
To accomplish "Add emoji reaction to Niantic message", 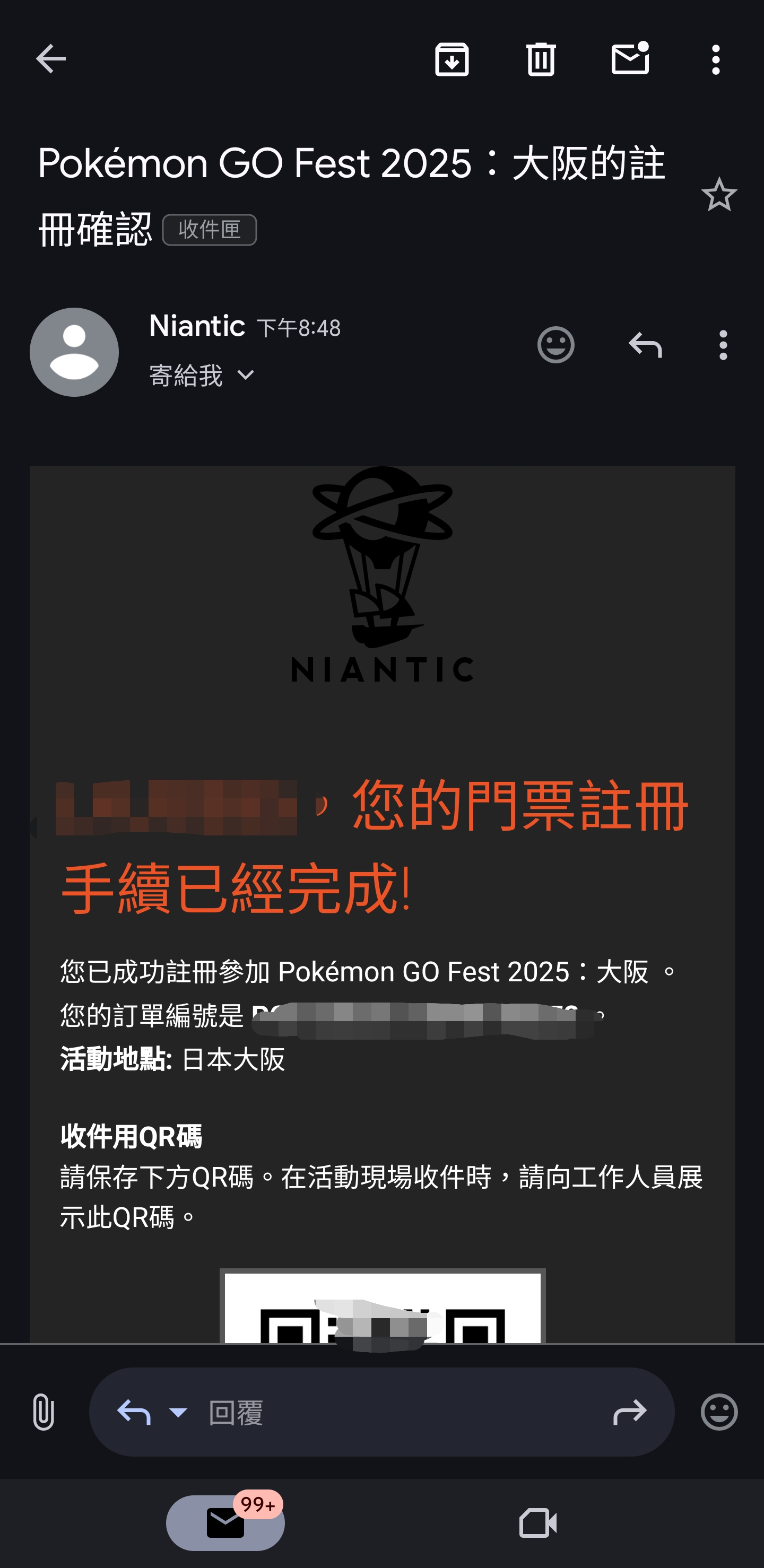I will click(x=556, y=345).
